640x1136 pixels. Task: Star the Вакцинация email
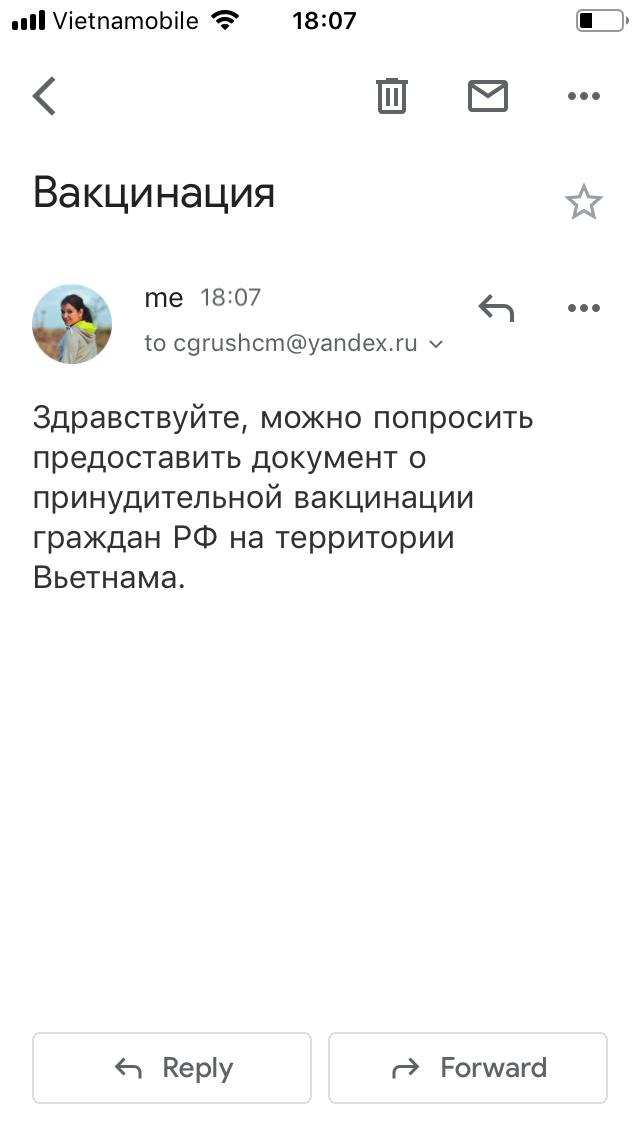pos(583,203)
